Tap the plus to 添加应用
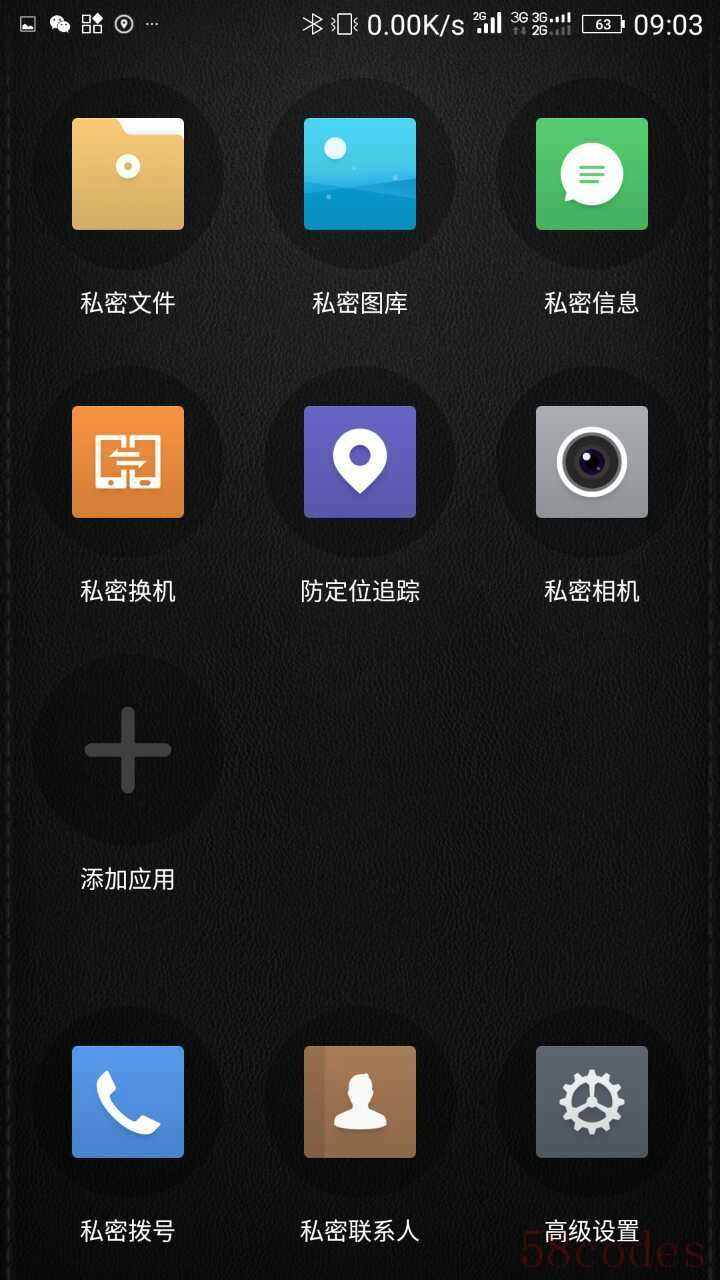Screen dimensions: 720x1280 pyautogui.click(x=128, y=750)
